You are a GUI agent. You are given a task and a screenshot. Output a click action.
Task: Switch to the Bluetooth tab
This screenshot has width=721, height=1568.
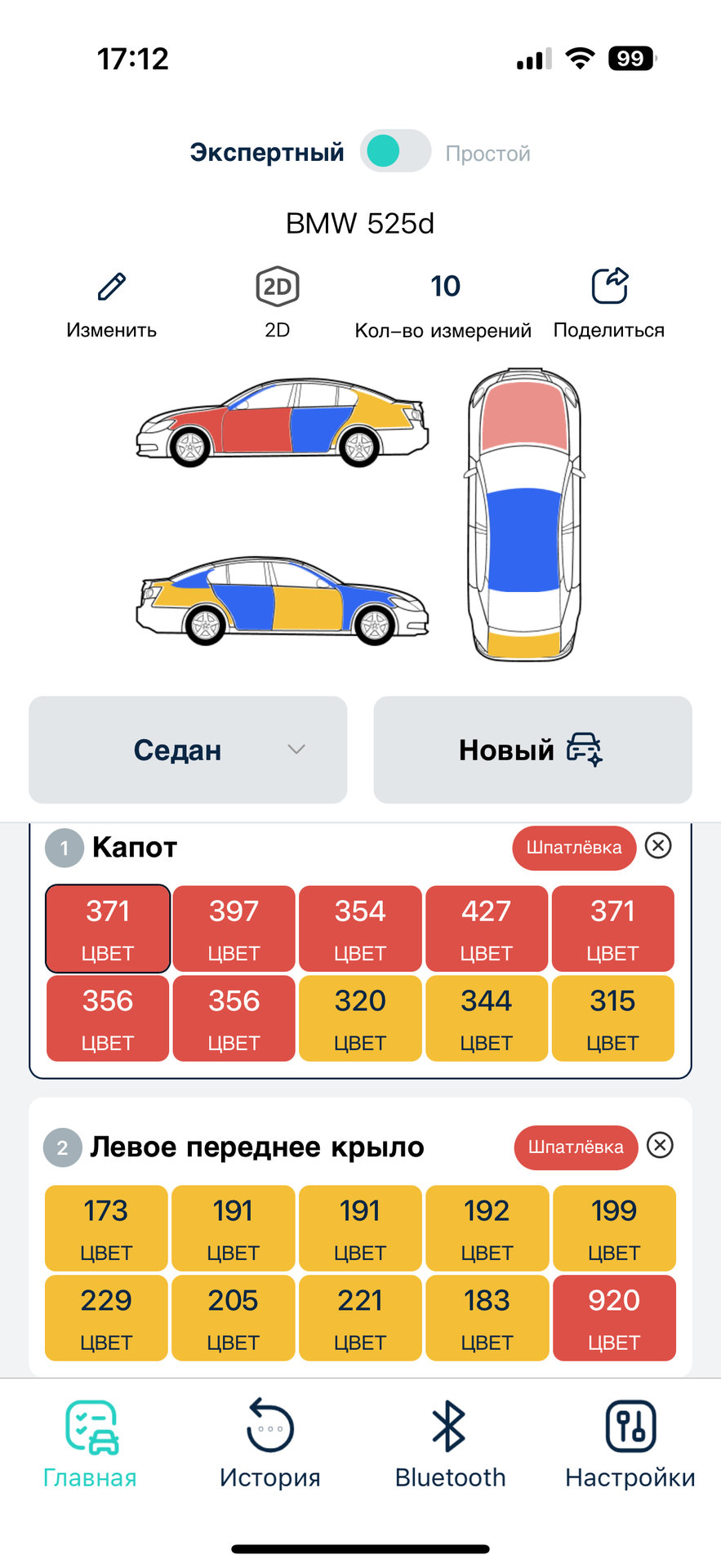tap(450, 1444)
